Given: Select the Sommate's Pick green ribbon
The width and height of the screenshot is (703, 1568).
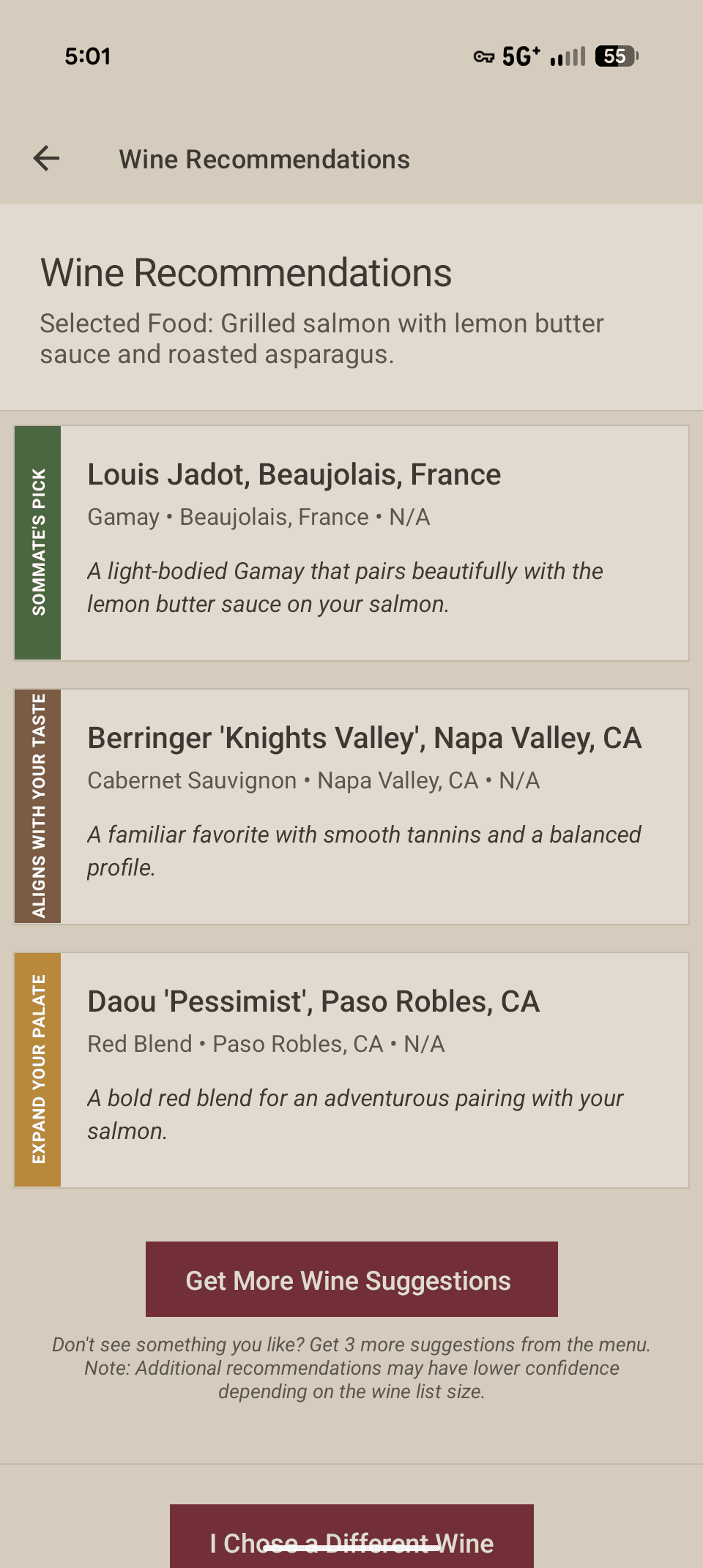Looking at the screenshot, I should click(38, 542).
